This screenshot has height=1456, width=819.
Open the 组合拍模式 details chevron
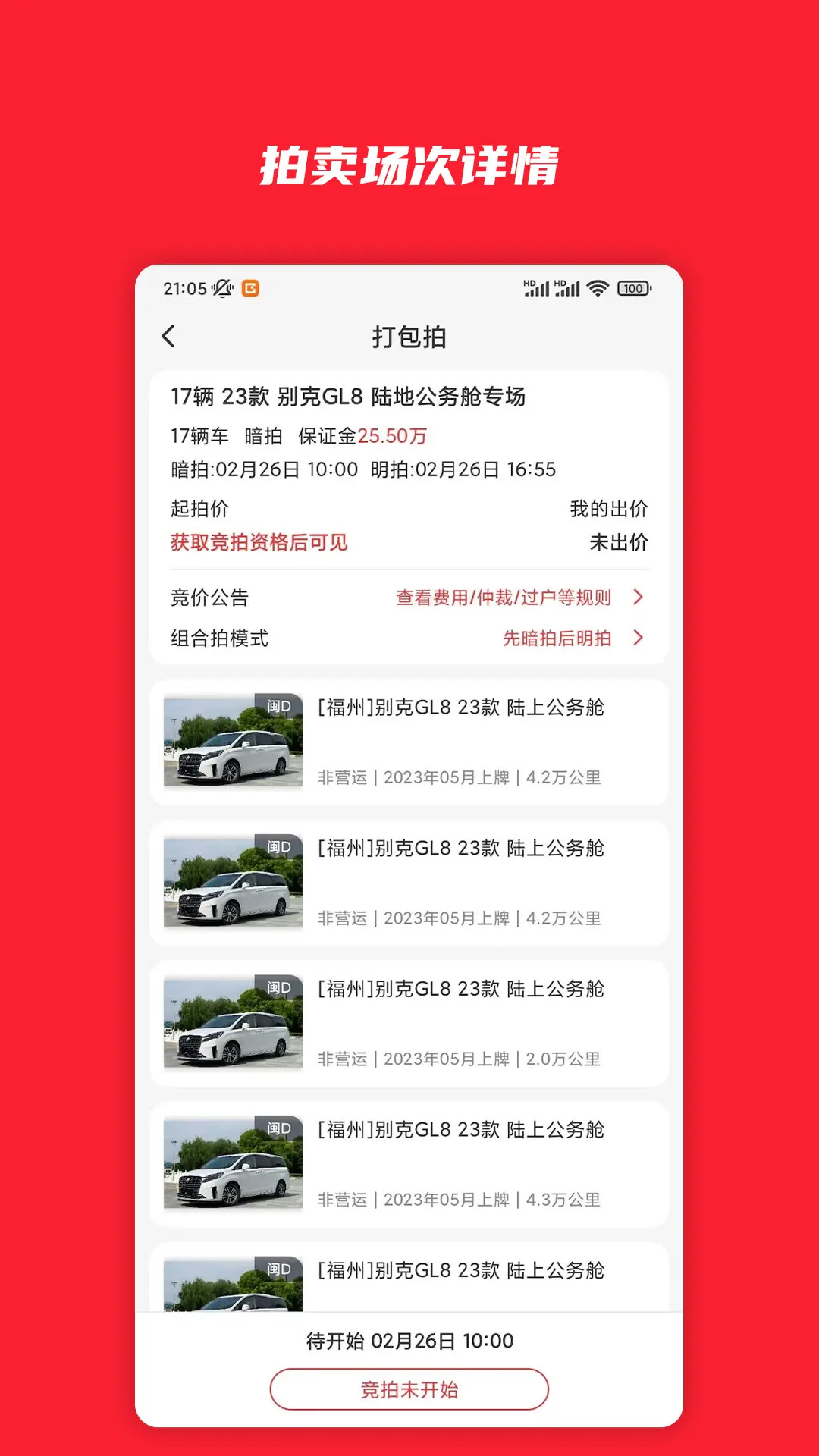[638, 639]
